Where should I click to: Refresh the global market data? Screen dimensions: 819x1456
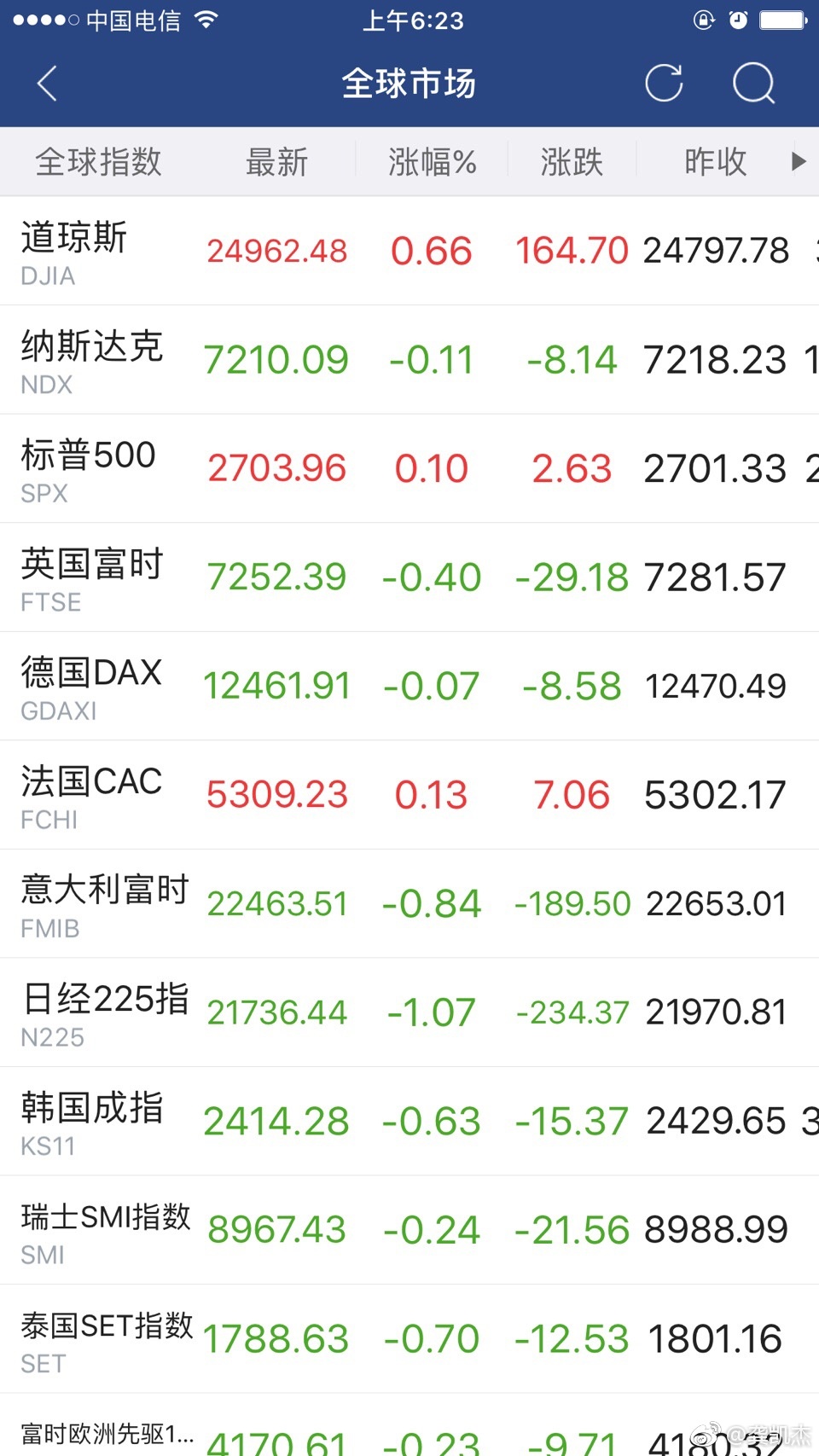pyautogui.click(x=664, y=84)
